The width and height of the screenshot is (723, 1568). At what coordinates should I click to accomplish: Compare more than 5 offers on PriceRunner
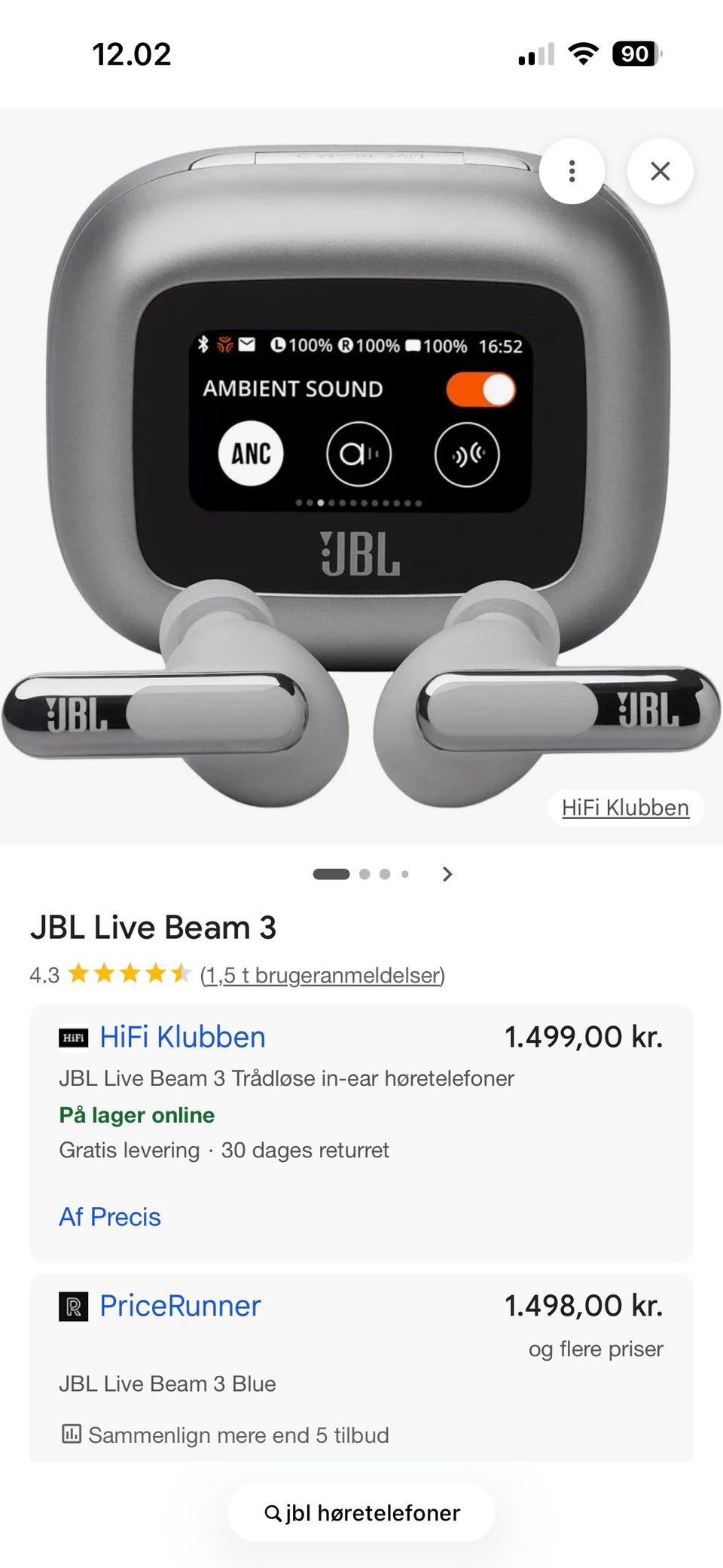[238, 1435]
